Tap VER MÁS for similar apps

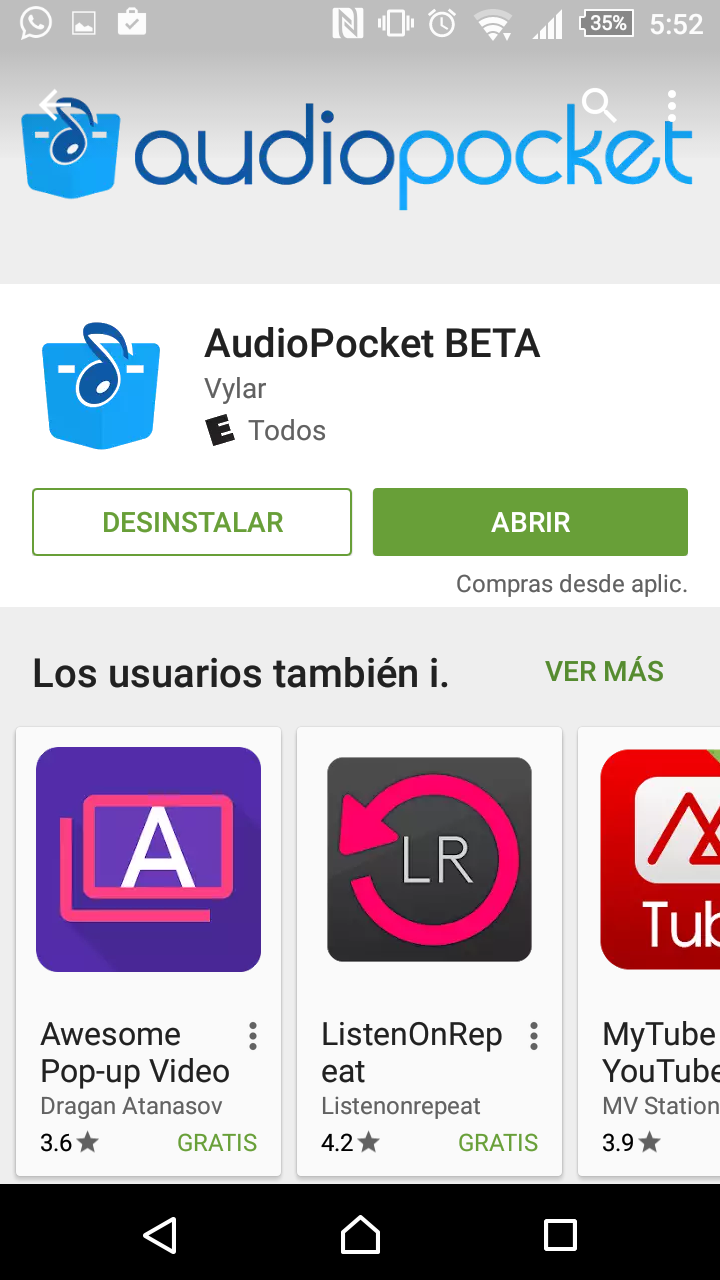coord(604,671)
